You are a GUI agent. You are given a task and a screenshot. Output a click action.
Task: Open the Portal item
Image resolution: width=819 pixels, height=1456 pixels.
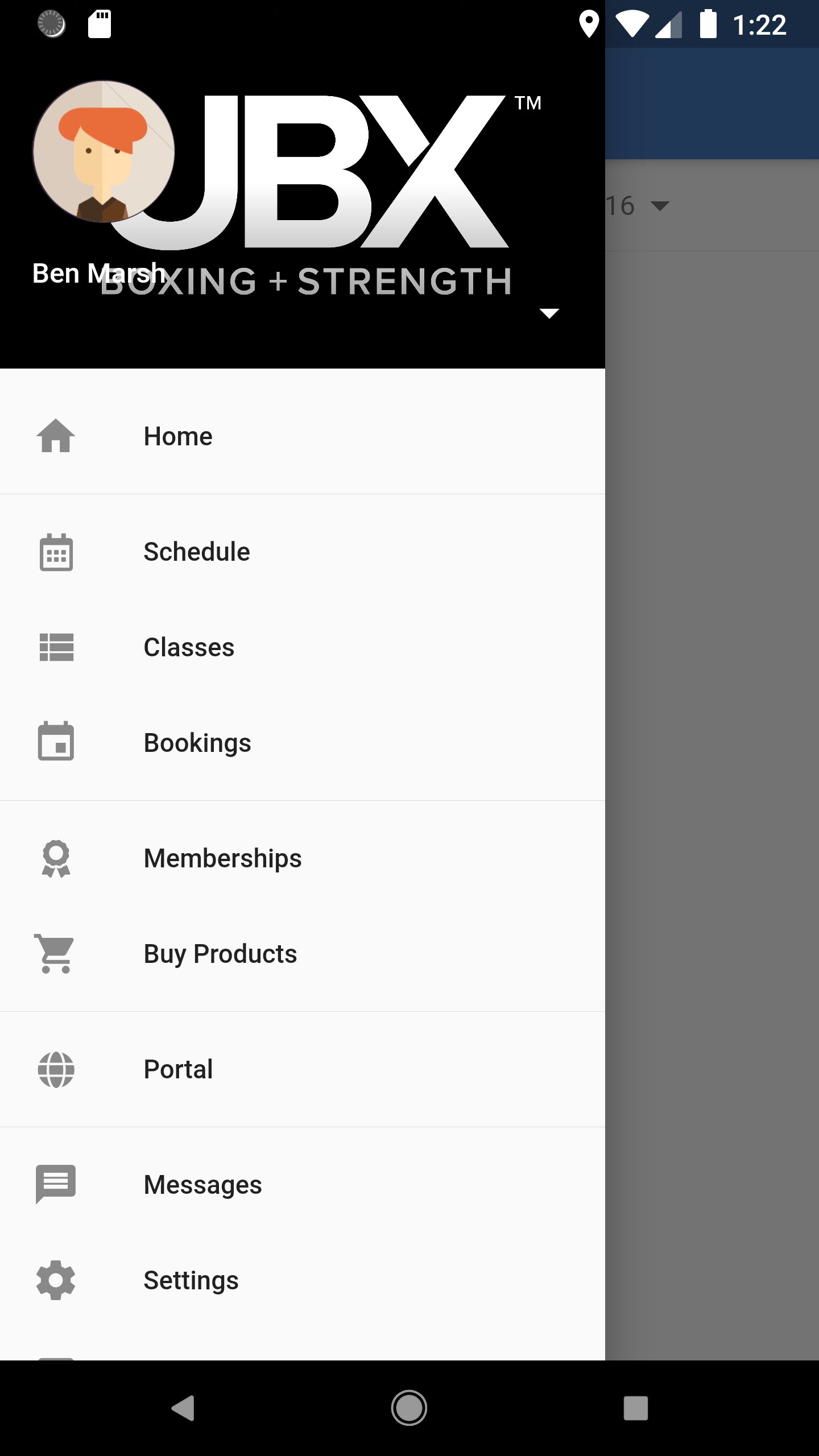pos(178,1070)
